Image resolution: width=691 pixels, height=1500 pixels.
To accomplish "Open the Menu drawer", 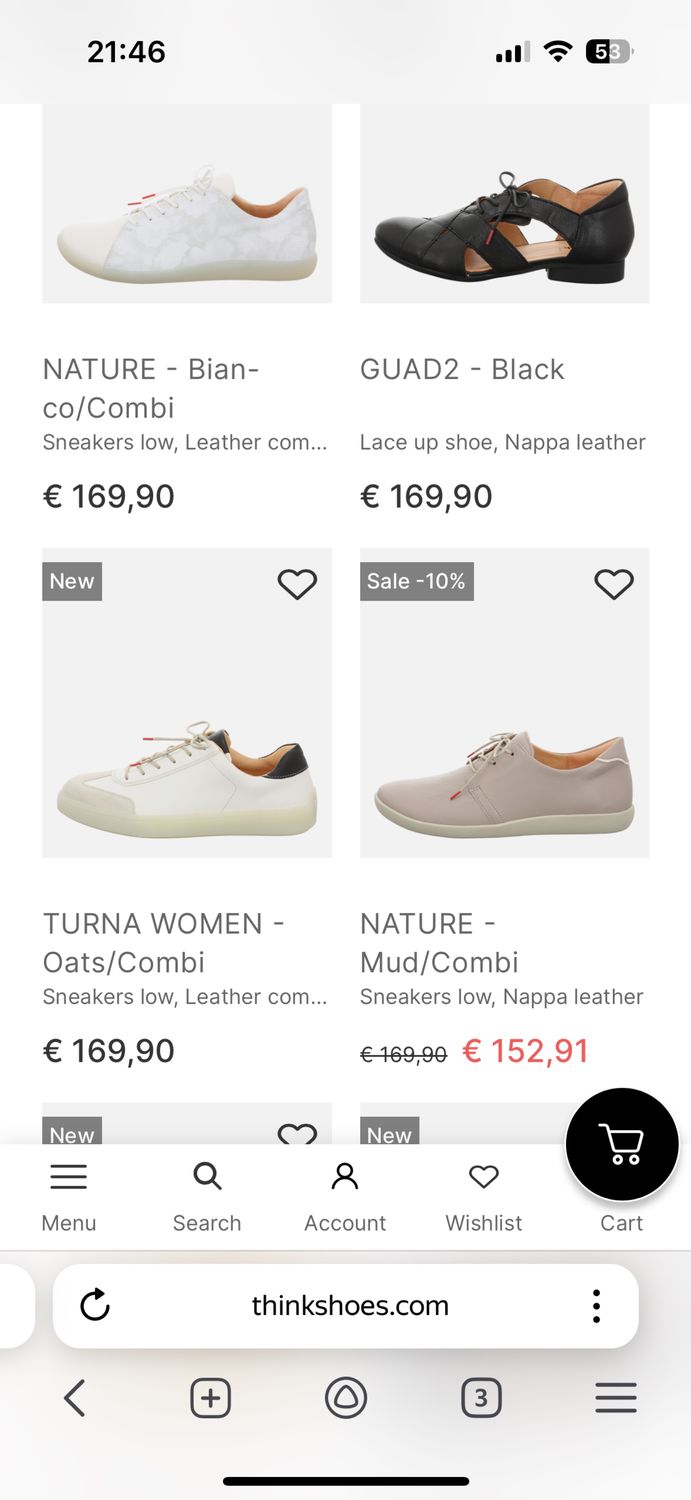I will pos(69,1196).
